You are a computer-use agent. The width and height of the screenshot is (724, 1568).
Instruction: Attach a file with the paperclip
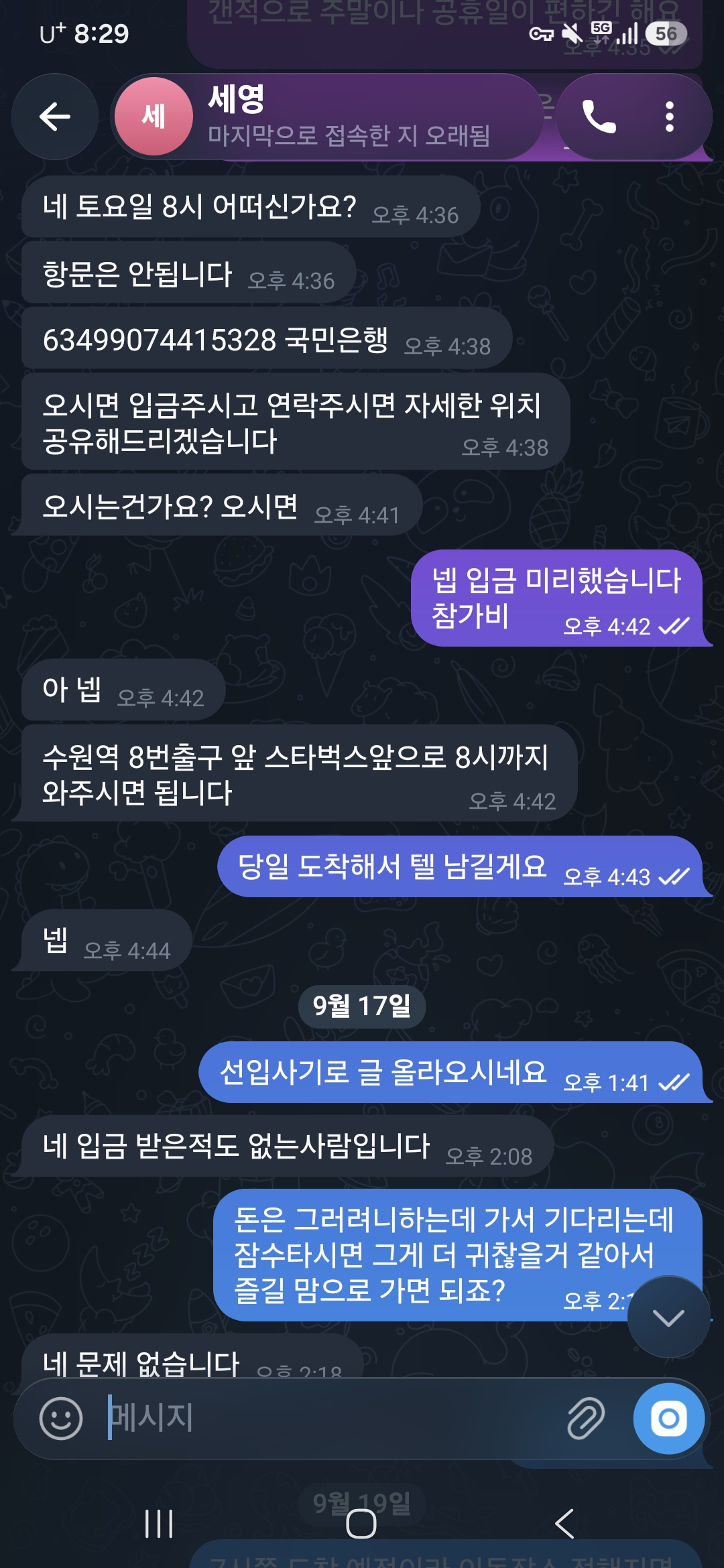(586, 1418)
